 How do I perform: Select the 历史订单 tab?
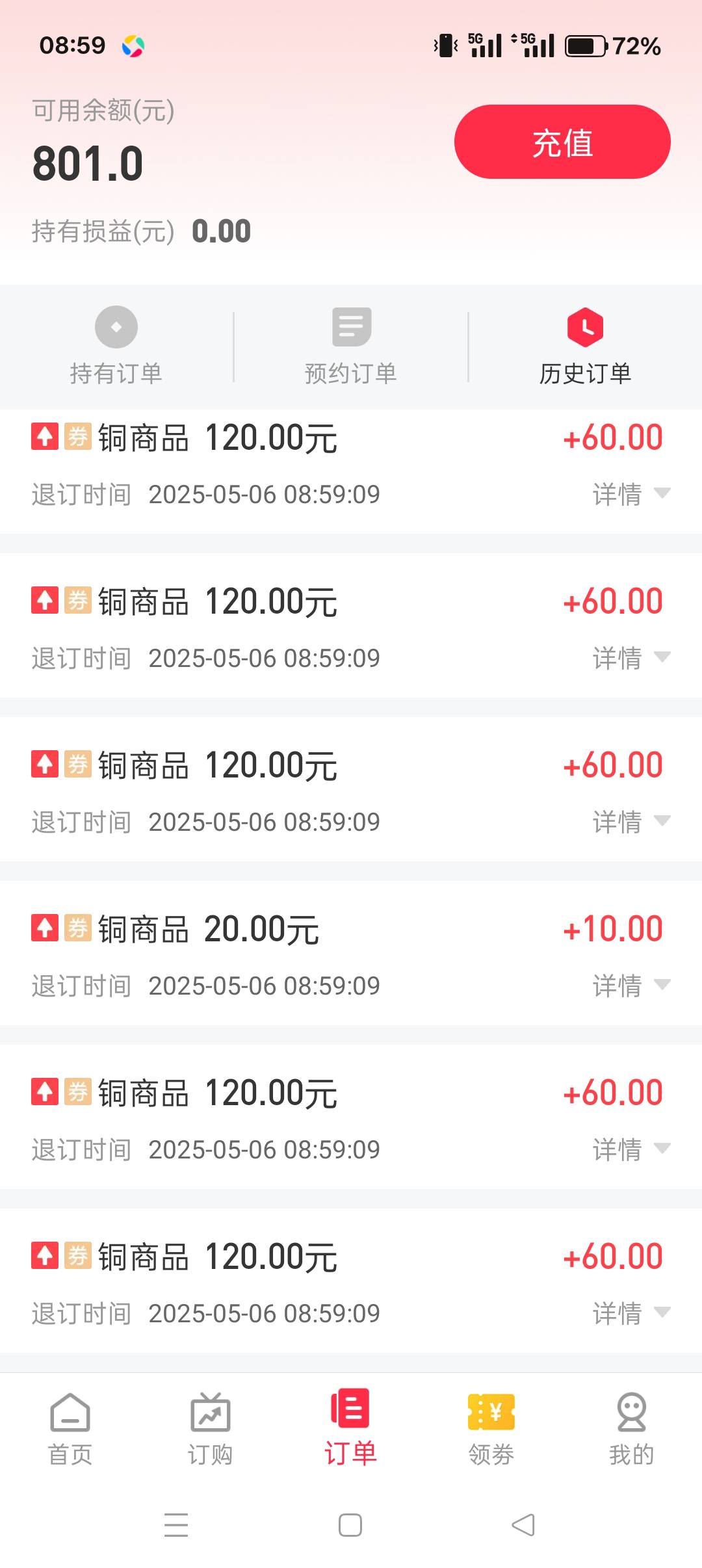[x=585, y=346]
